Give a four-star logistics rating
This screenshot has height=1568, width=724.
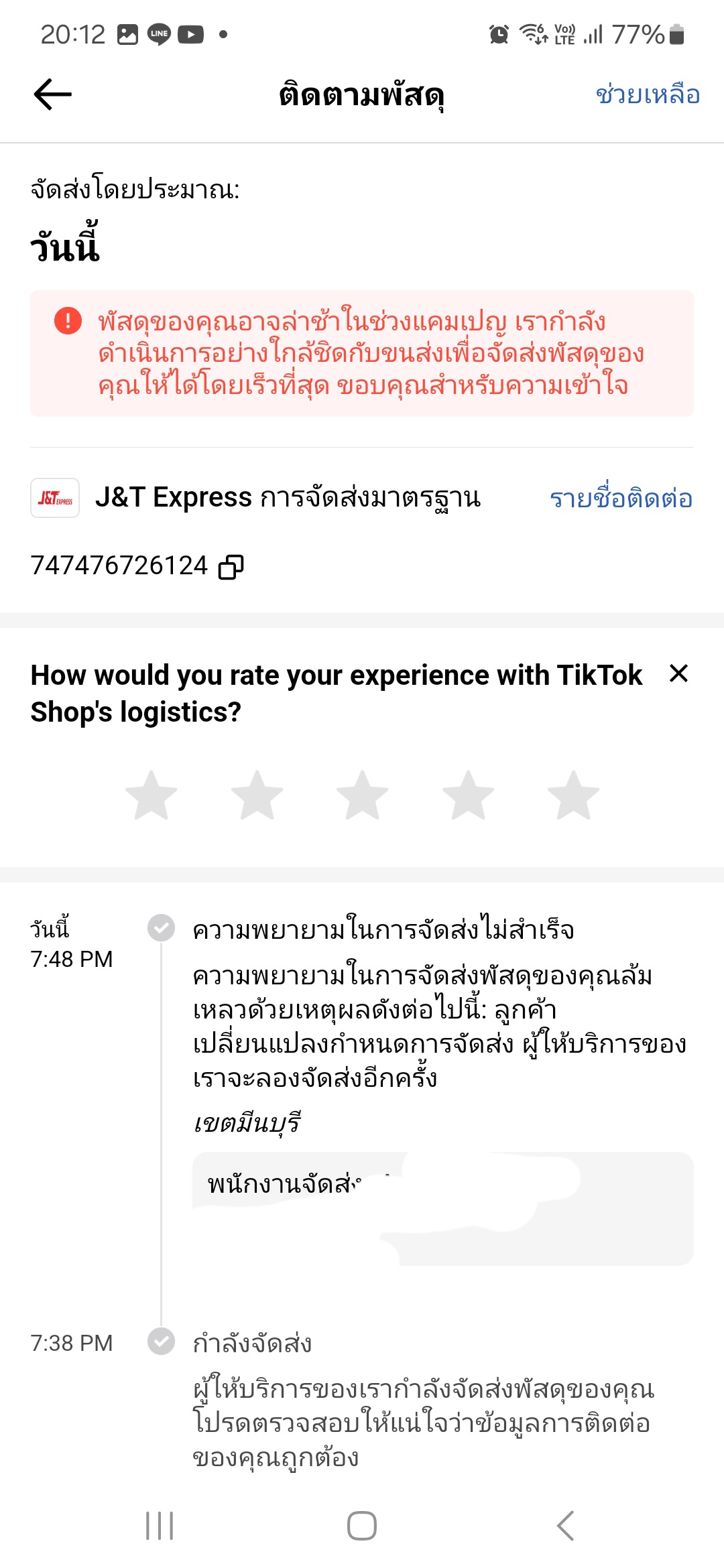(469, 795)
